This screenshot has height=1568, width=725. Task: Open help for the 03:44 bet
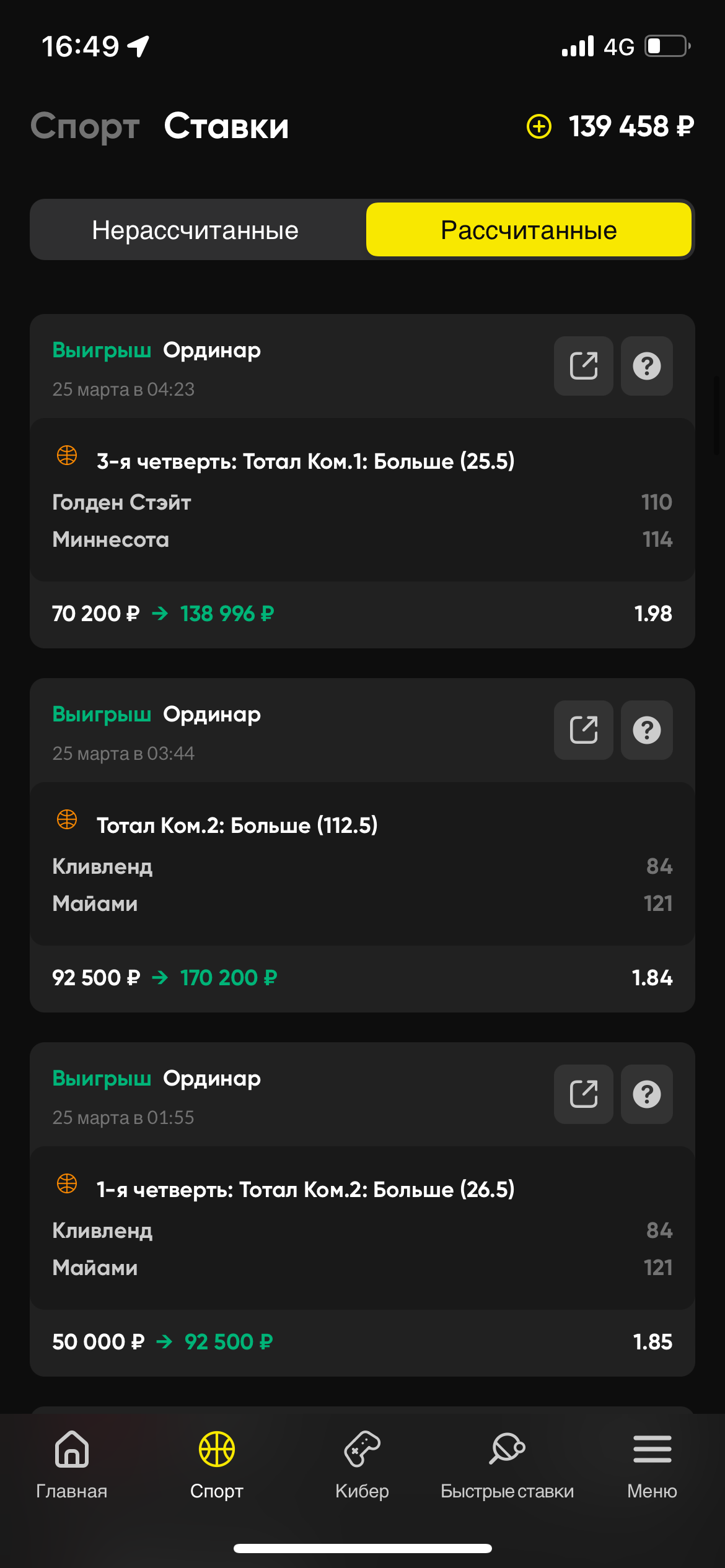click(x=646, y=730)
